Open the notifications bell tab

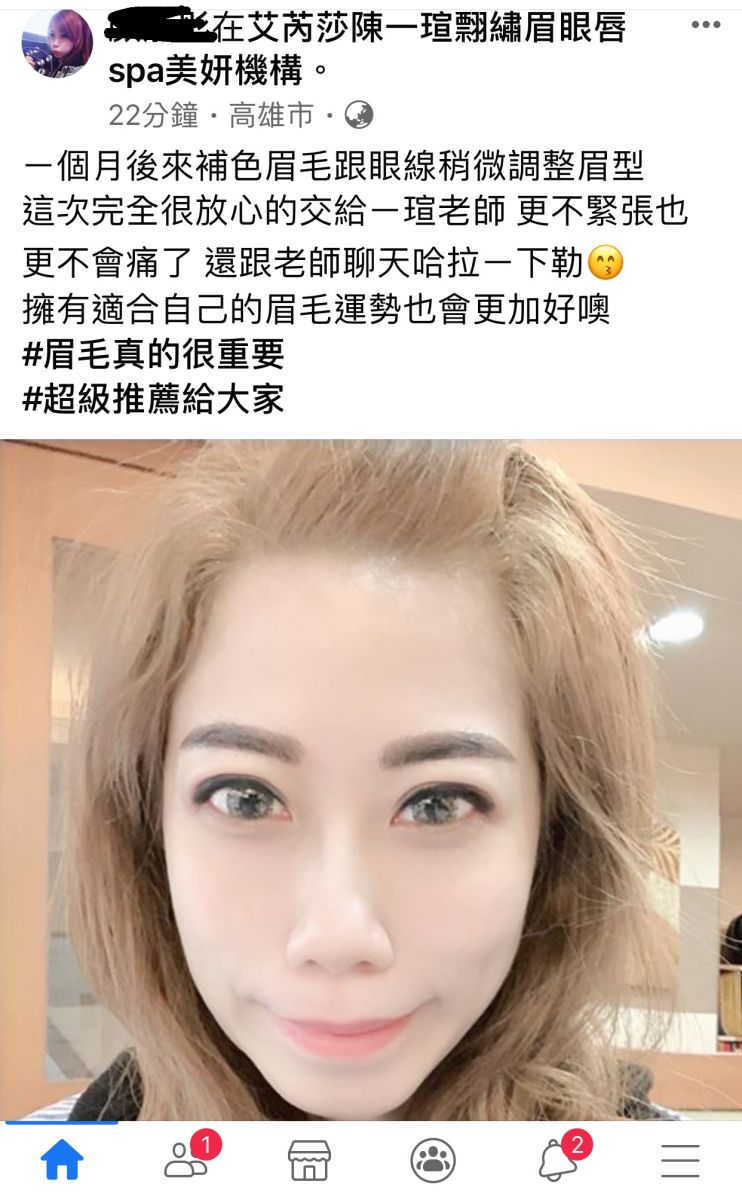click(558, 1160)
